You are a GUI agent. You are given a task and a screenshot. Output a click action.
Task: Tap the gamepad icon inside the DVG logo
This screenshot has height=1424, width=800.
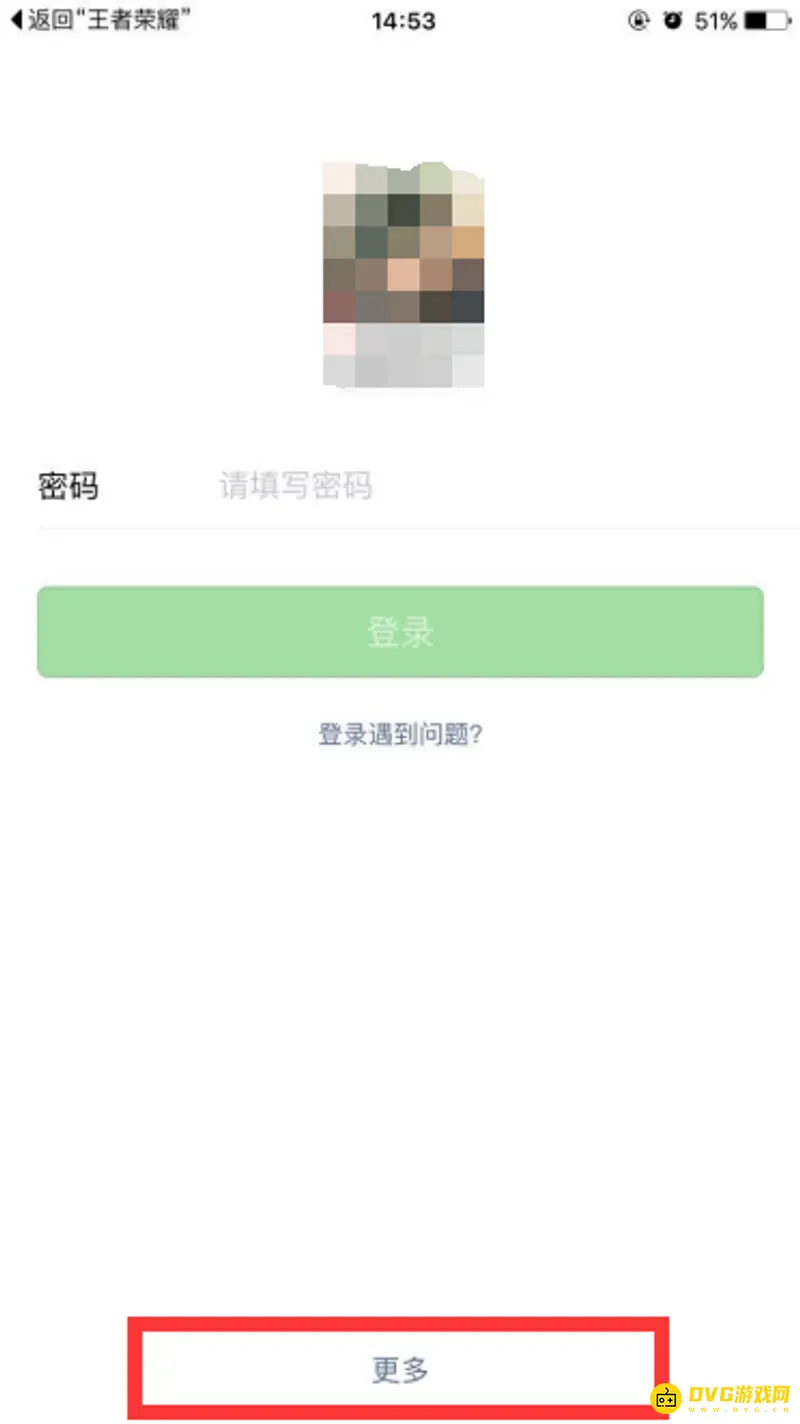click(x=663, y=1399)
